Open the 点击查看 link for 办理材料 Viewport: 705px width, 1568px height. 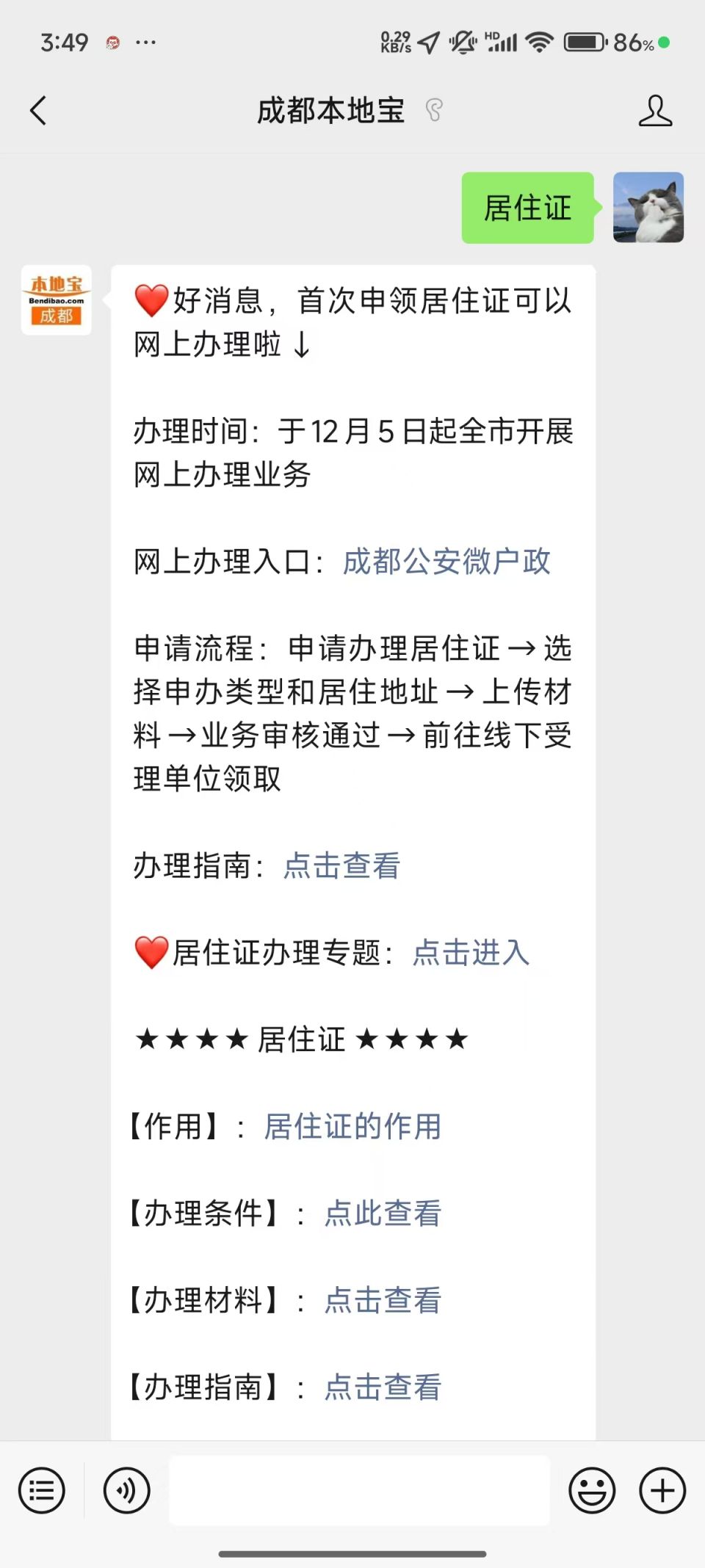pos(383,1300)
